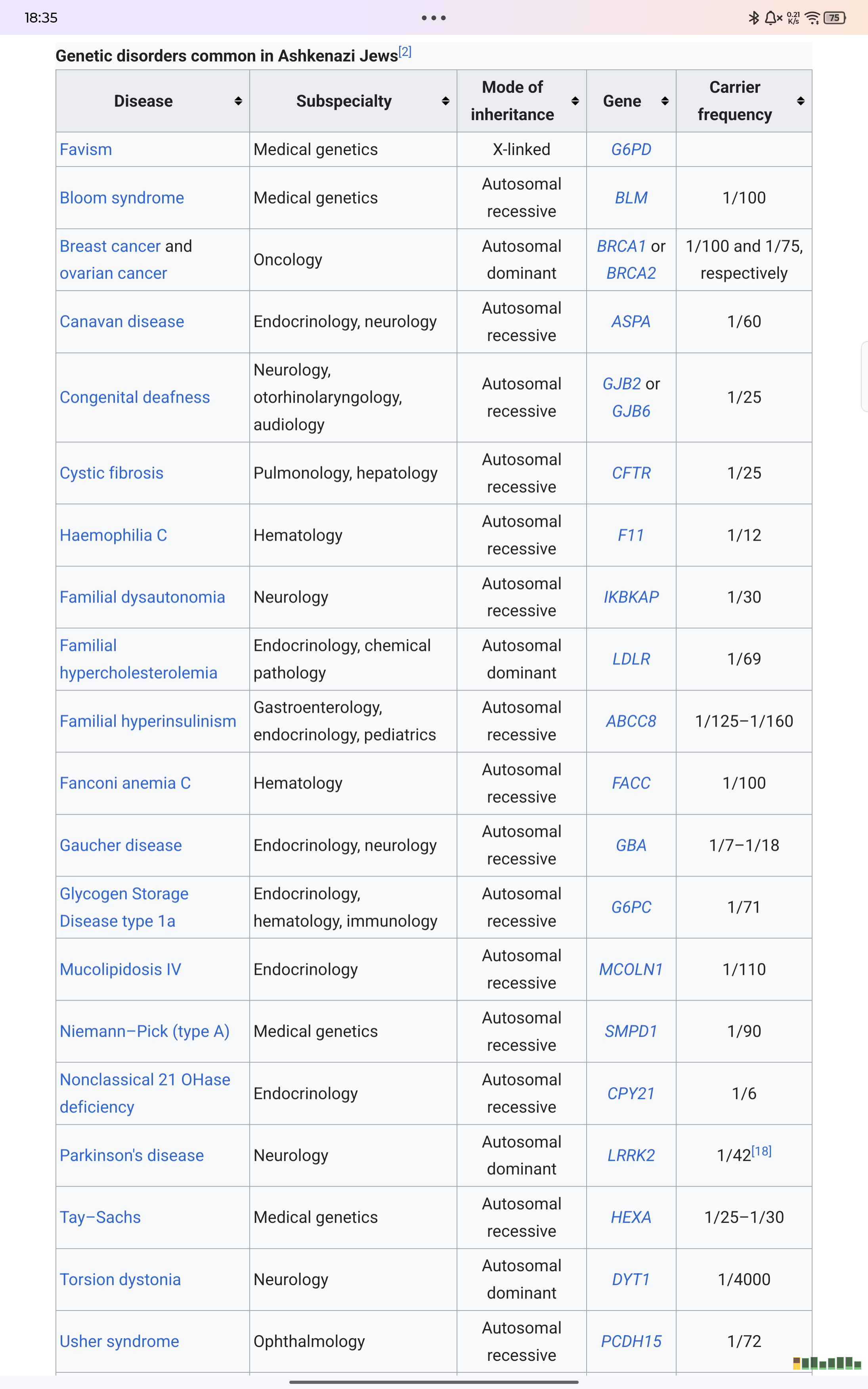Open the Cystic fibrosis link
868x1389 pixels.
[x=111, y=473]
